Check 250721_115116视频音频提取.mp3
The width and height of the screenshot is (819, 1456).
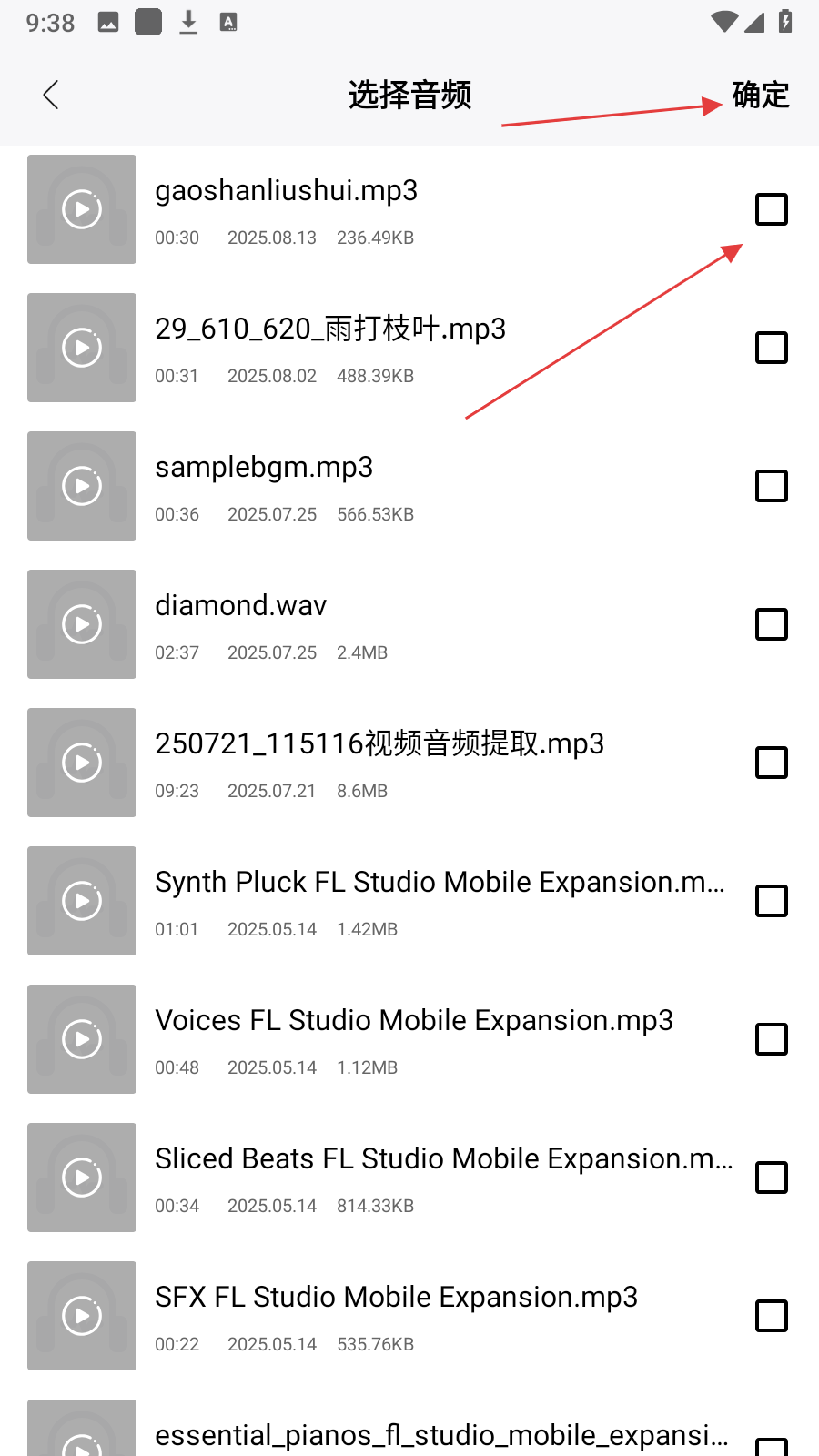click(x=771, y=763)
